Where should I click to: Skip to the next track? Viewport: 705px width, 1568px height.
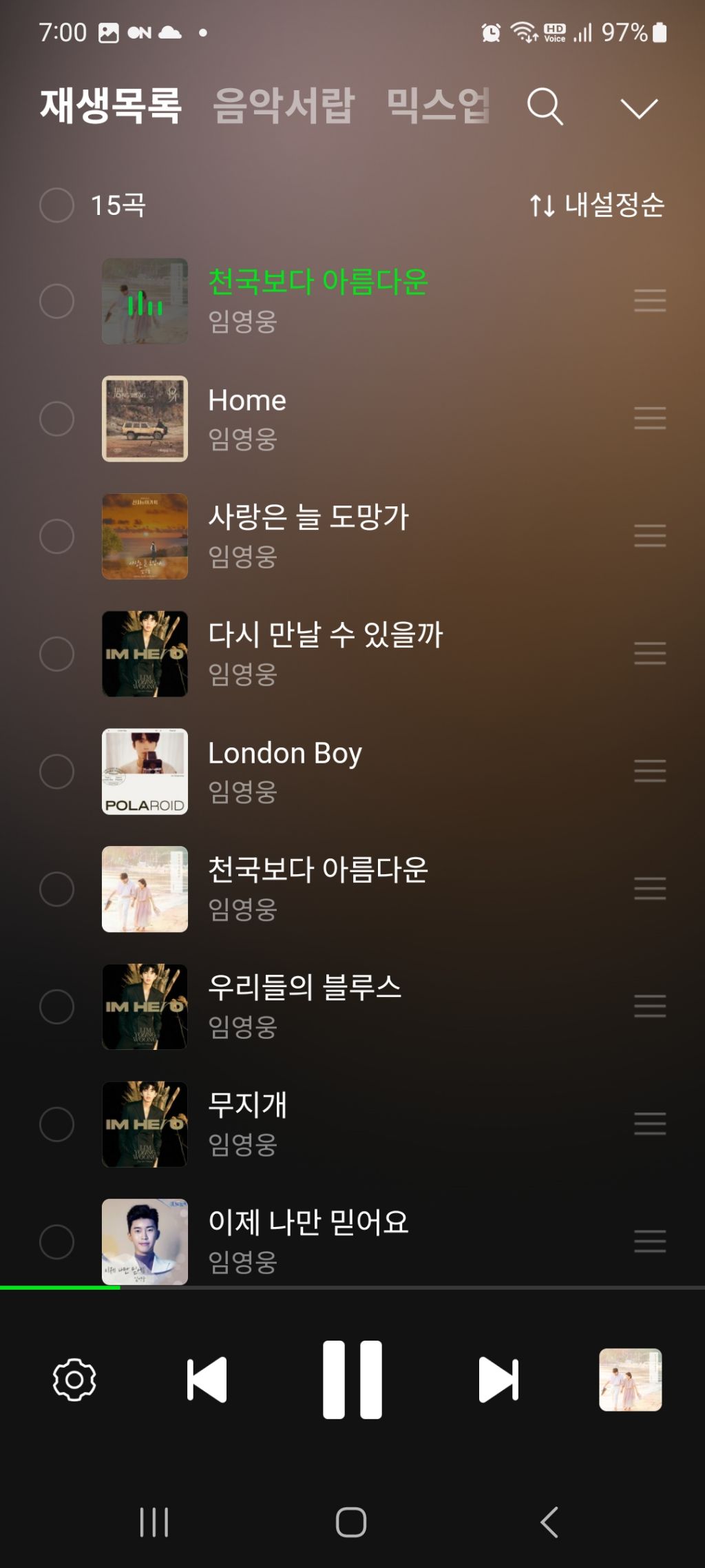pyautogui.click(x=498, y=1380)
